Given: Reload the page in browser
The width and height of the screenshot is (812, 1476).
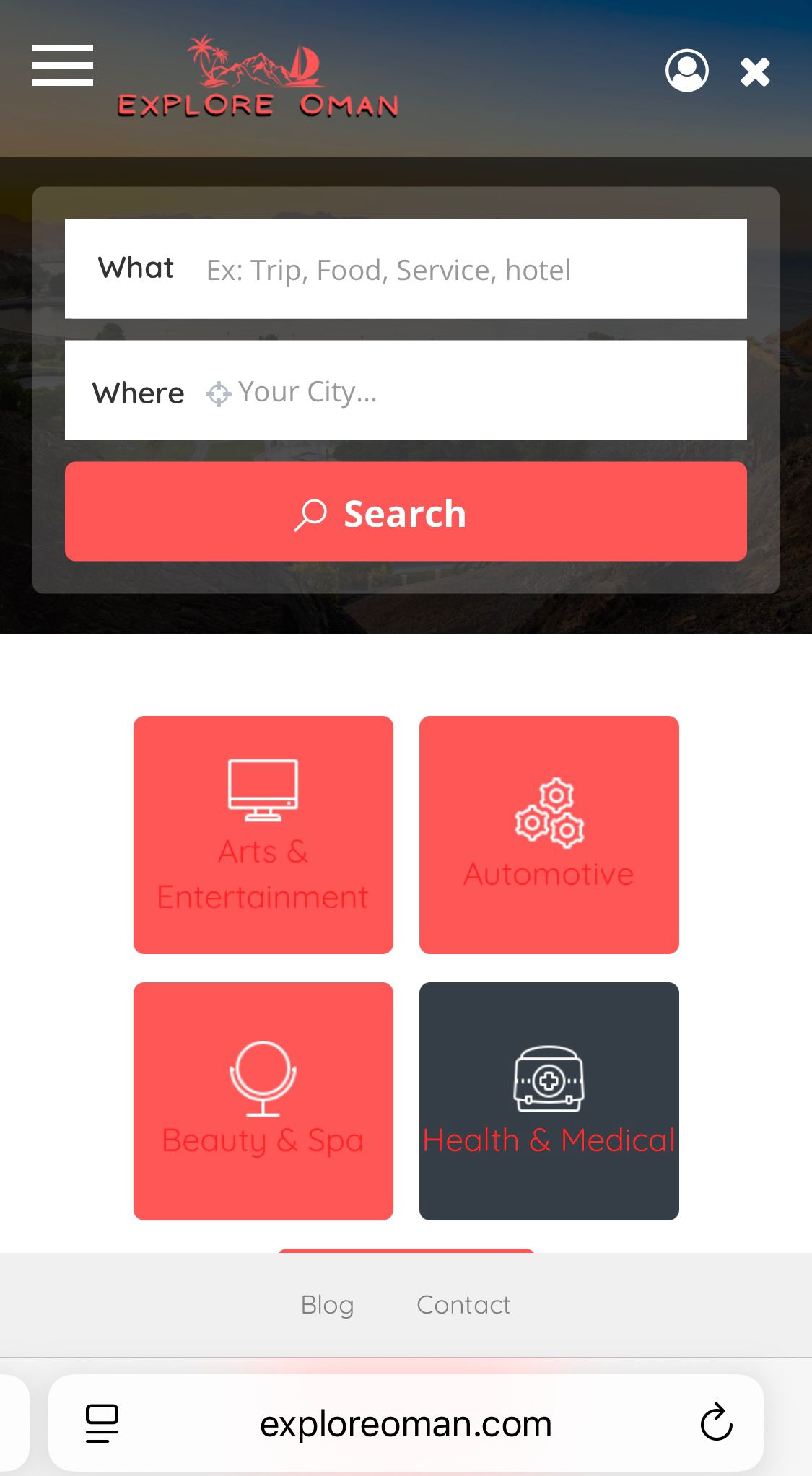Looking at the screenshot, I should pyautogui.click(x=716, y=1423).
